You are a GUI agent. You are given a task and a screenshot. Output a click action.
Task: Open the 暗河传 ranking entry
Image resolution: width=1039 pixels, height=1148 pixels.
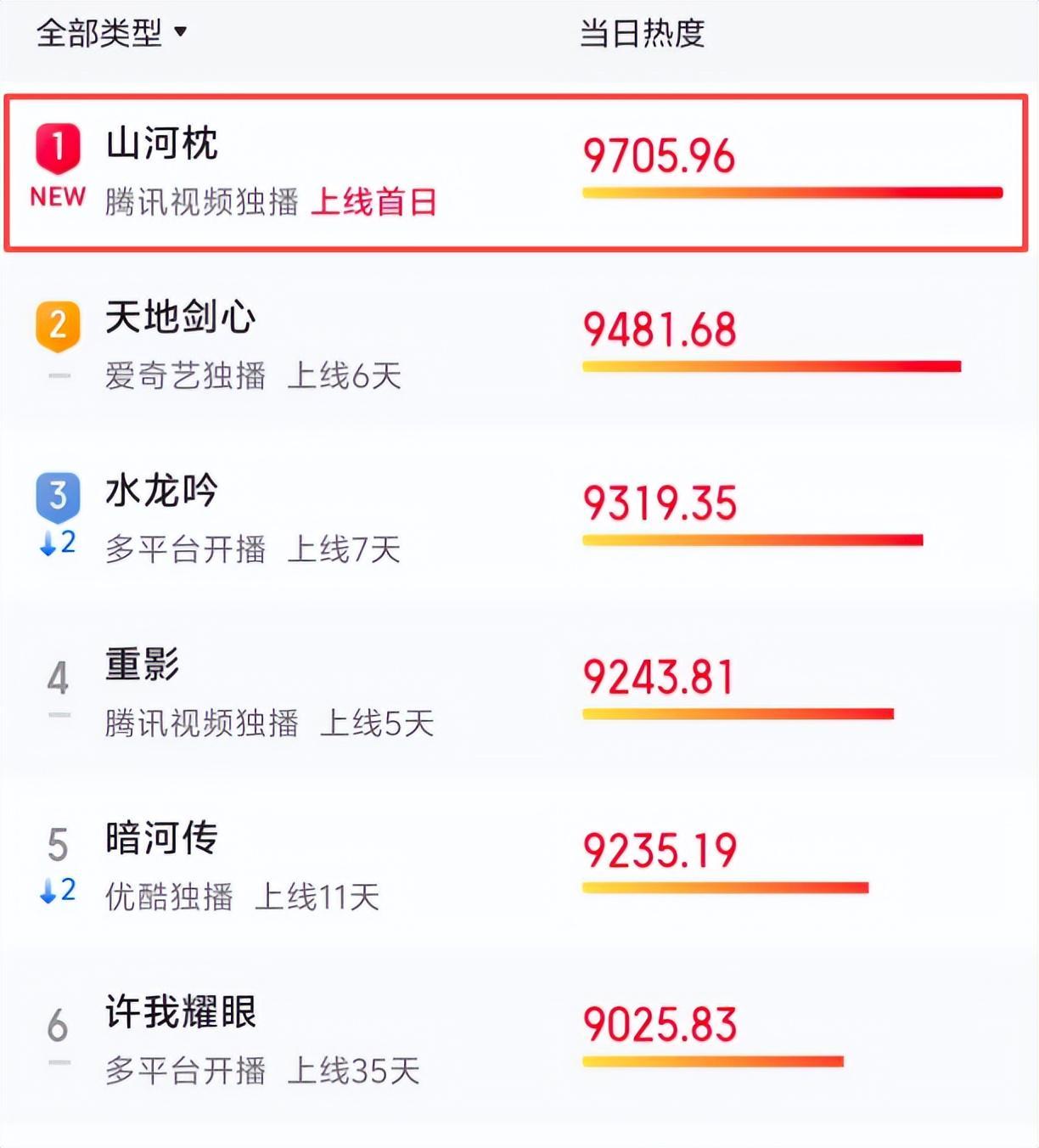coord(161,838)
